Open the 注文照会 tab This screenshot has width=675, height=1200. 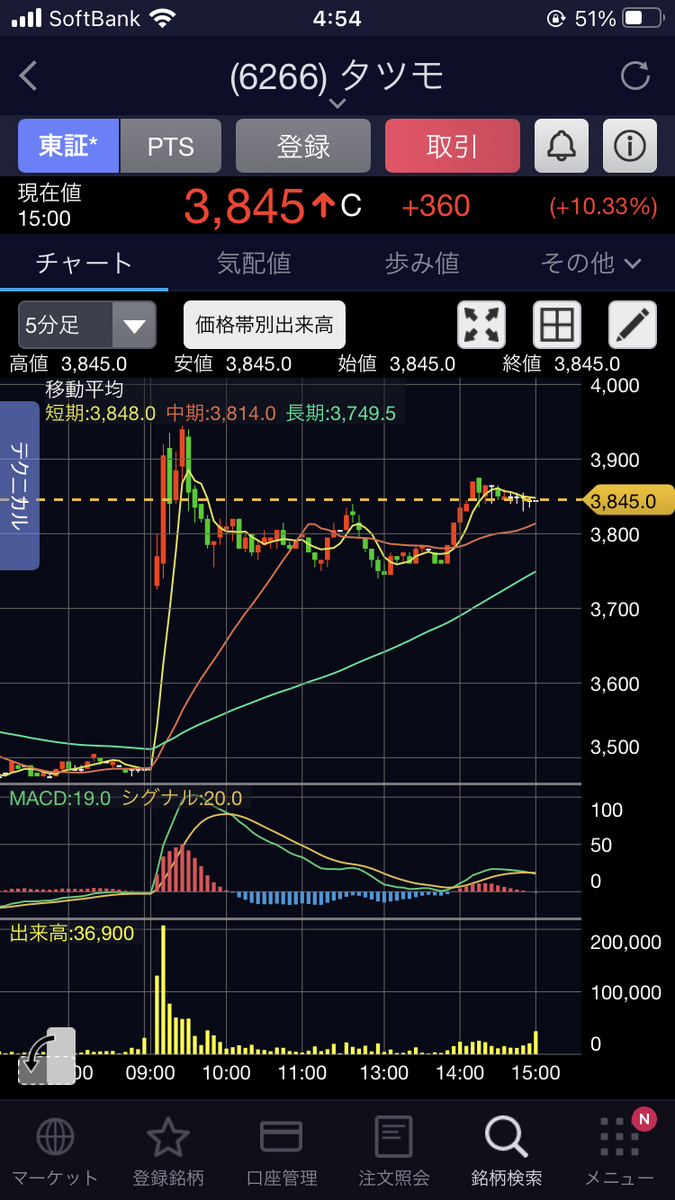click(x=394, y=1151)
